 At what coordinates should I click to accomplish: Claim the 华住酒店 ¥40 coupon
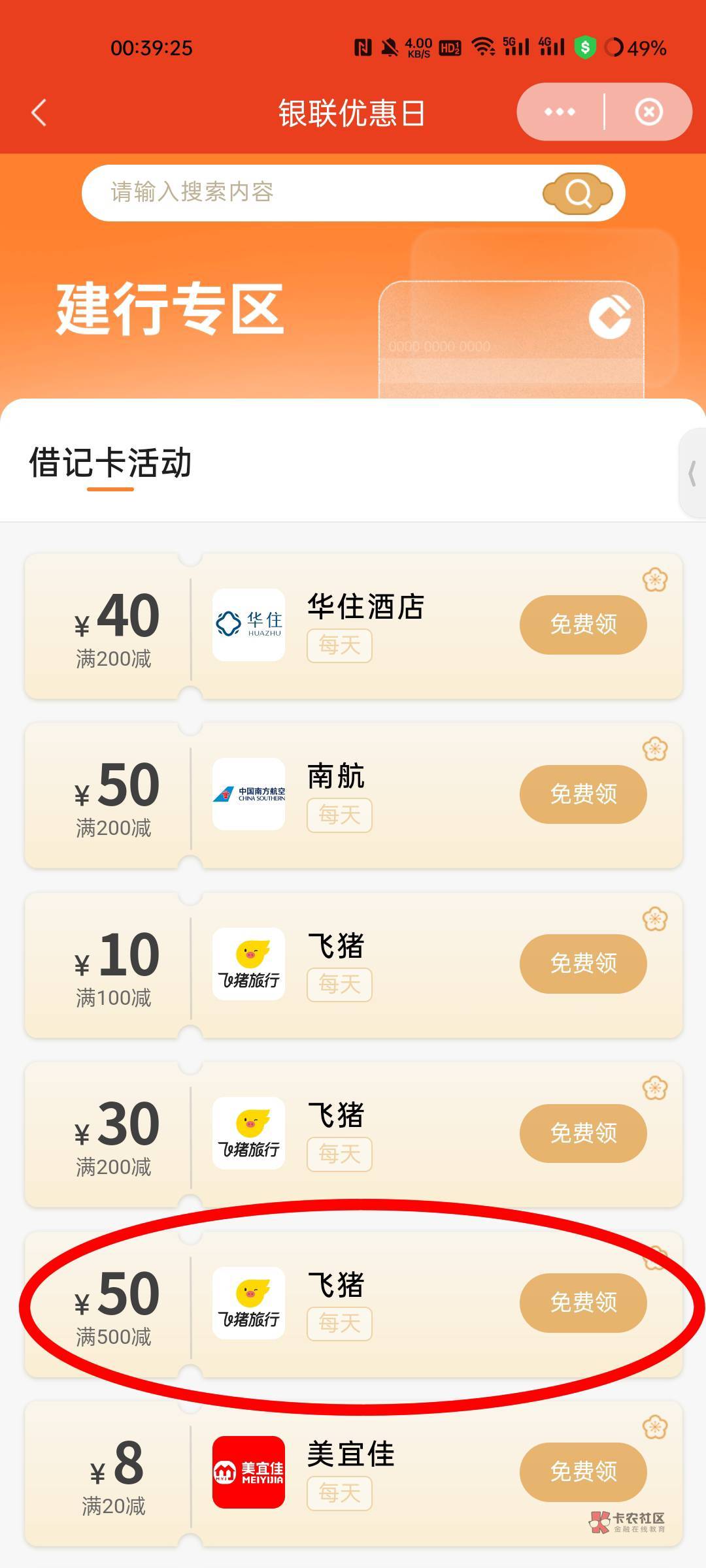tap(583, 625)
